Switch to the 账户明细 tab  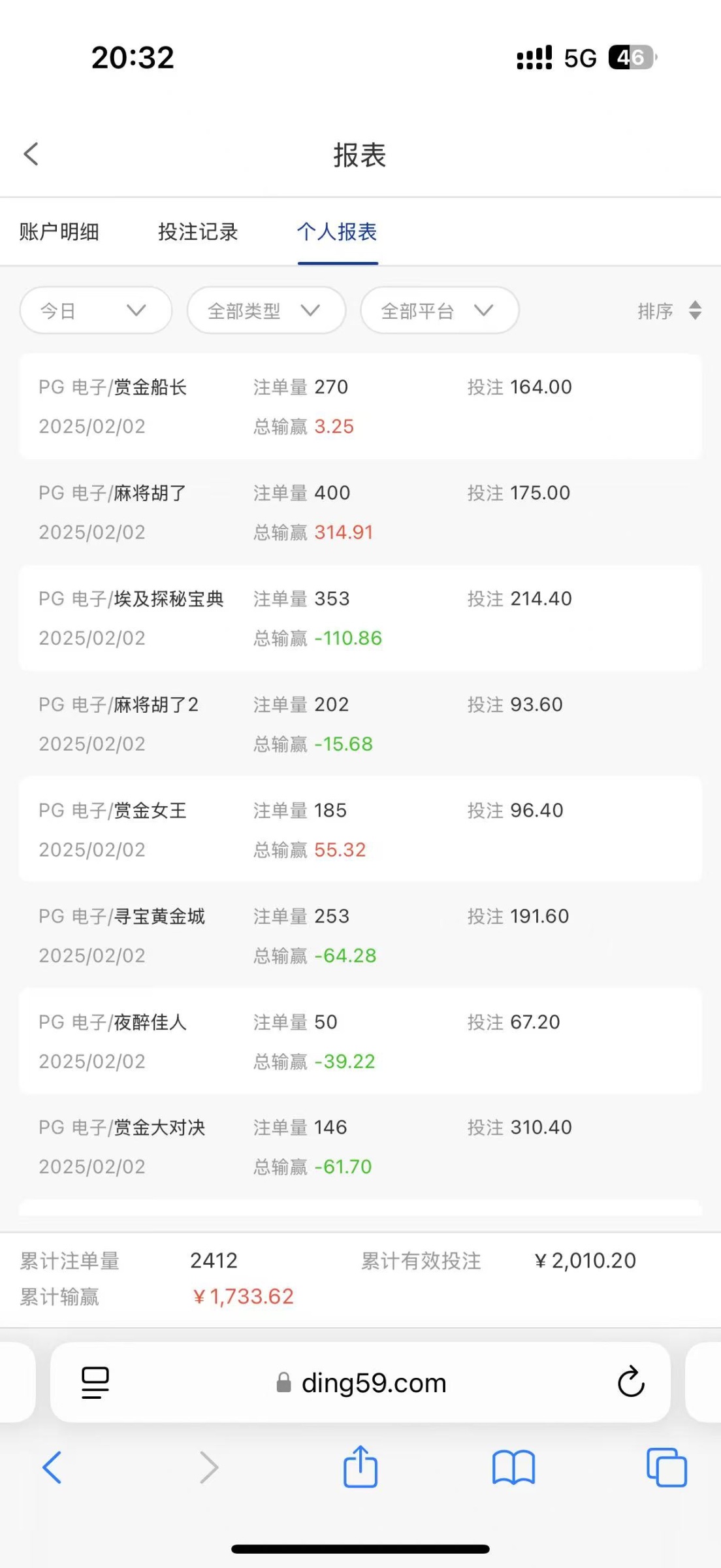(x=59, y=232)
